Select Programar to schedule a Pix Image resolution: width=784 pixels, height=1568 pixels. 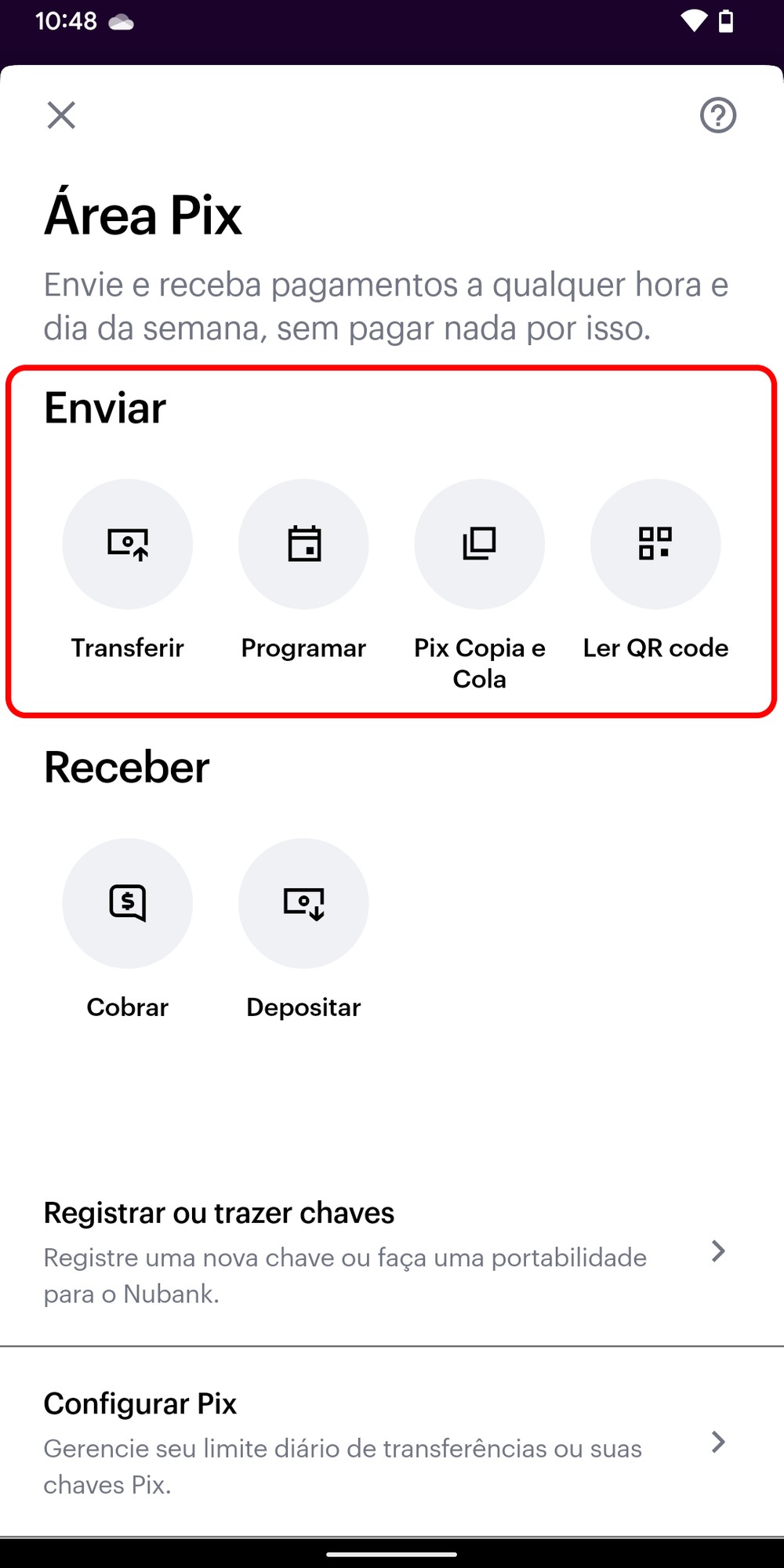[303, 544]
